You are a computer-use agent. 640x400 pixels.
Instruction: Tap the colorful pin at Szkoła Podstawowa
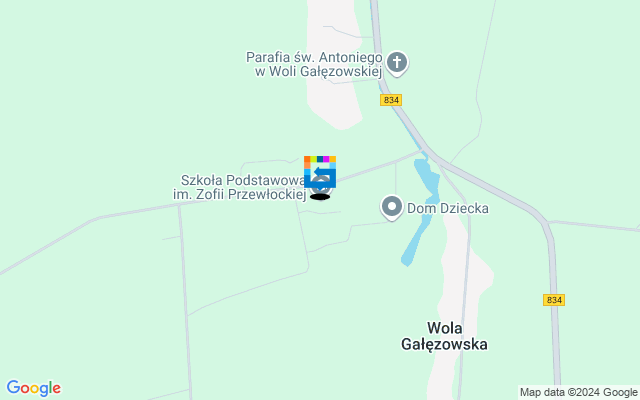(x=320, y=172)
